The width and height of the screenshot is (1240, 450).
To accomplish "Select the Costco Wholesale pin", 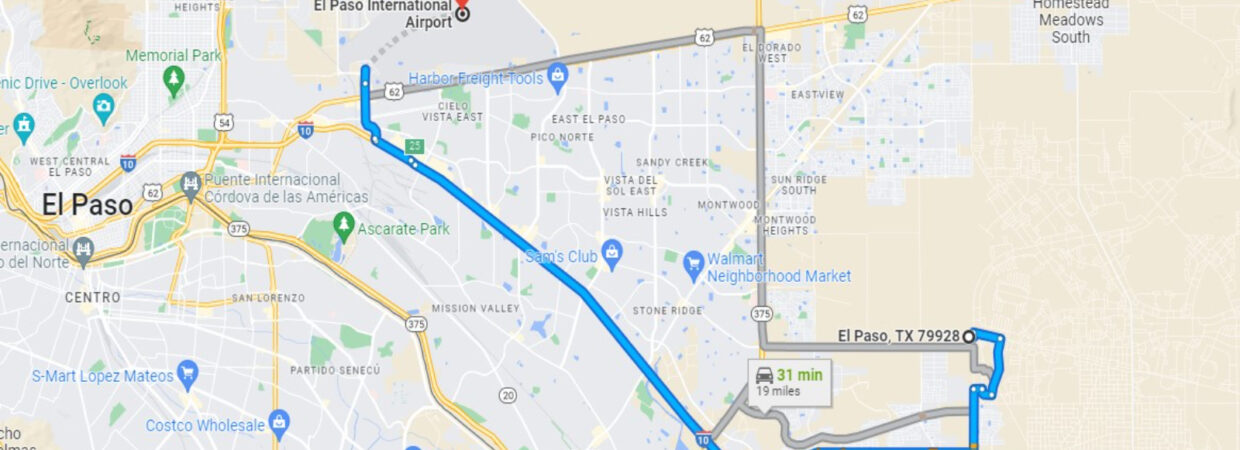I will 279,422.
